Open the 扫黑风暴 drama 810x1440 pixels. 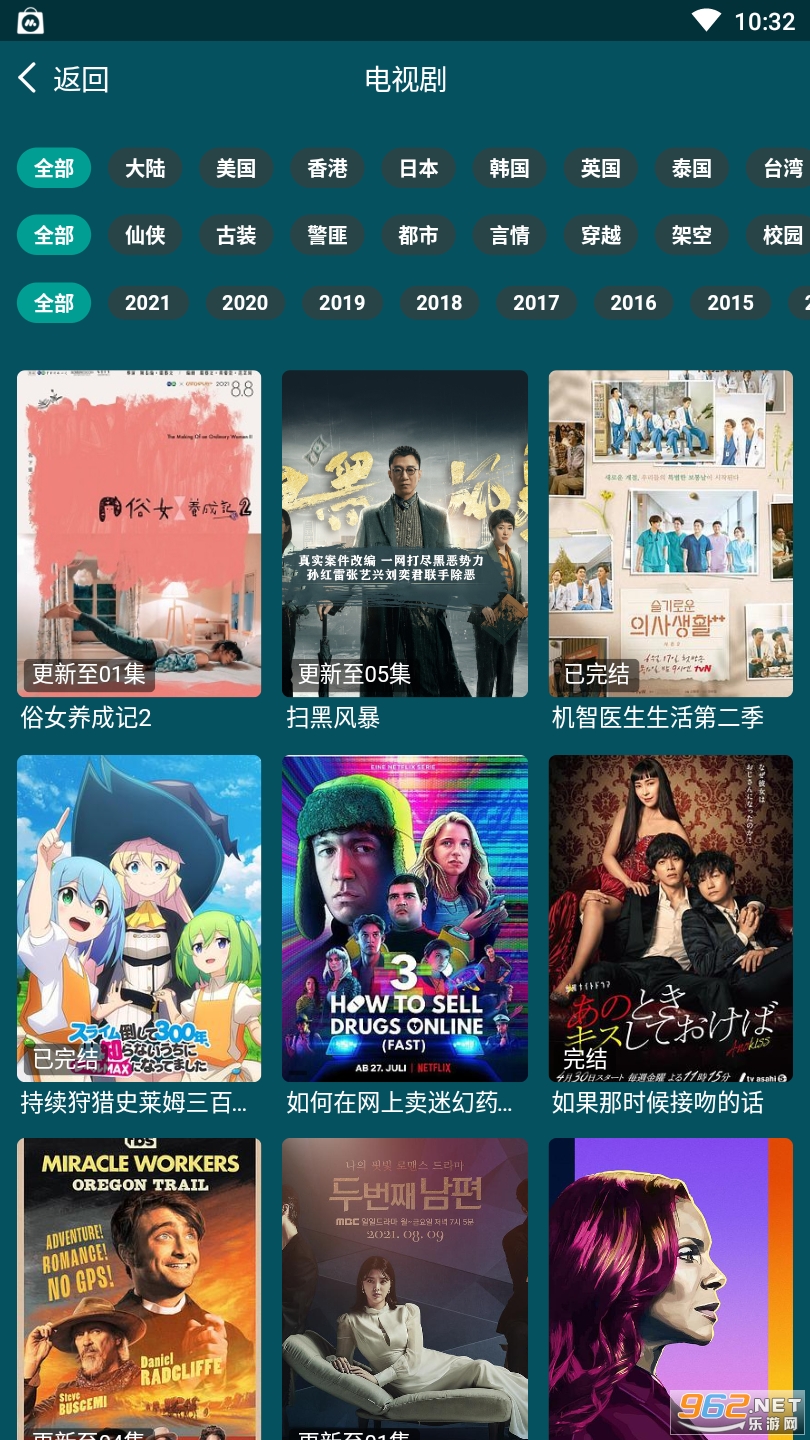pyautogui.click(x=405, y=534)
